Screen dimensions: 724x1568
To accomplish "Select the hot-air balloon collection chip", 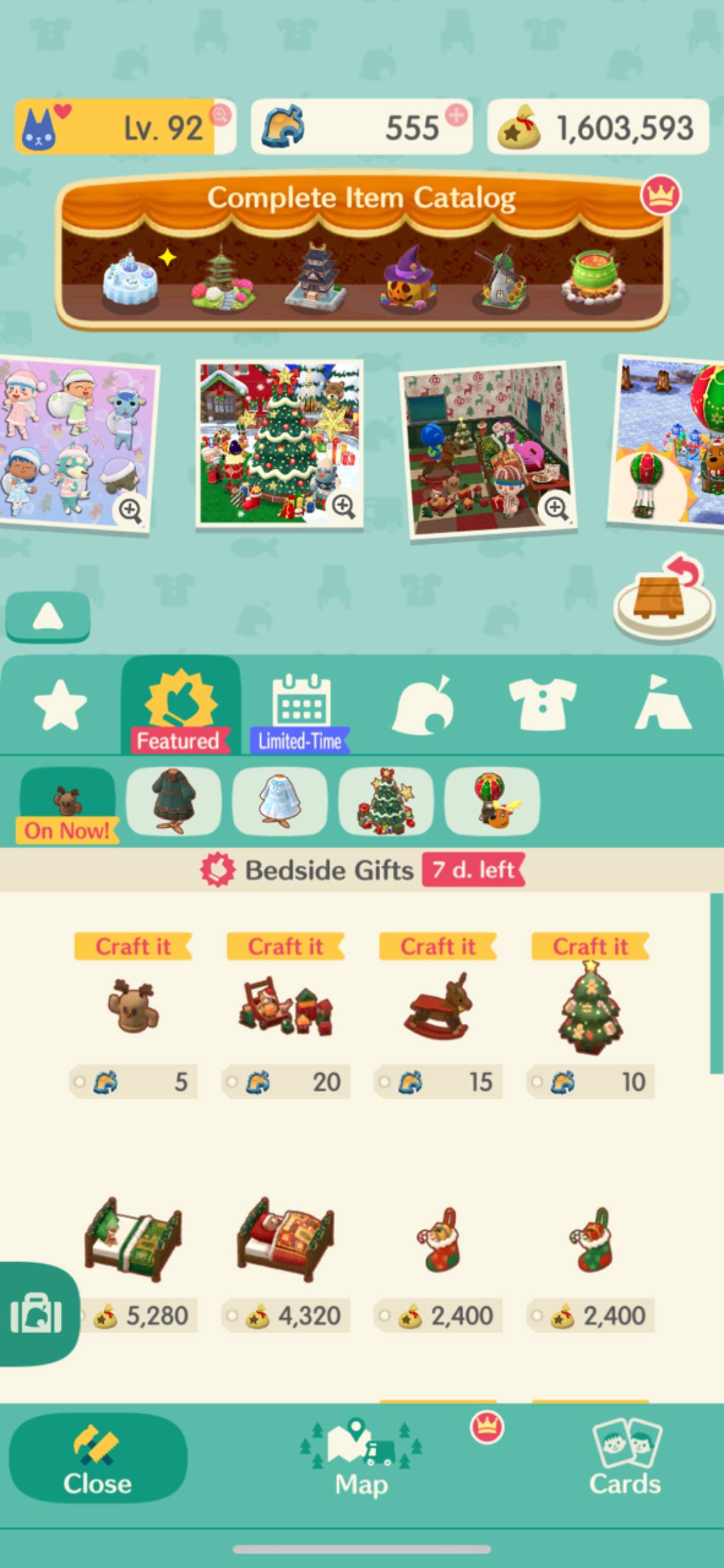I will click(x=491, y=801).
